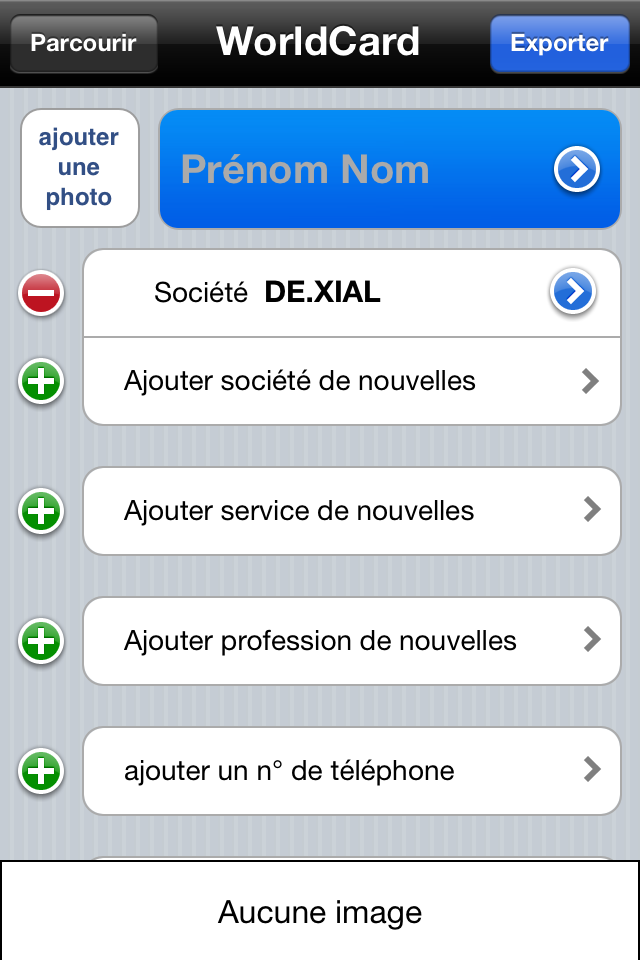Remove the Société DE.XIAL entry
Image resolution: width=640 pixels, height=960 pixels.
(41, 294)
